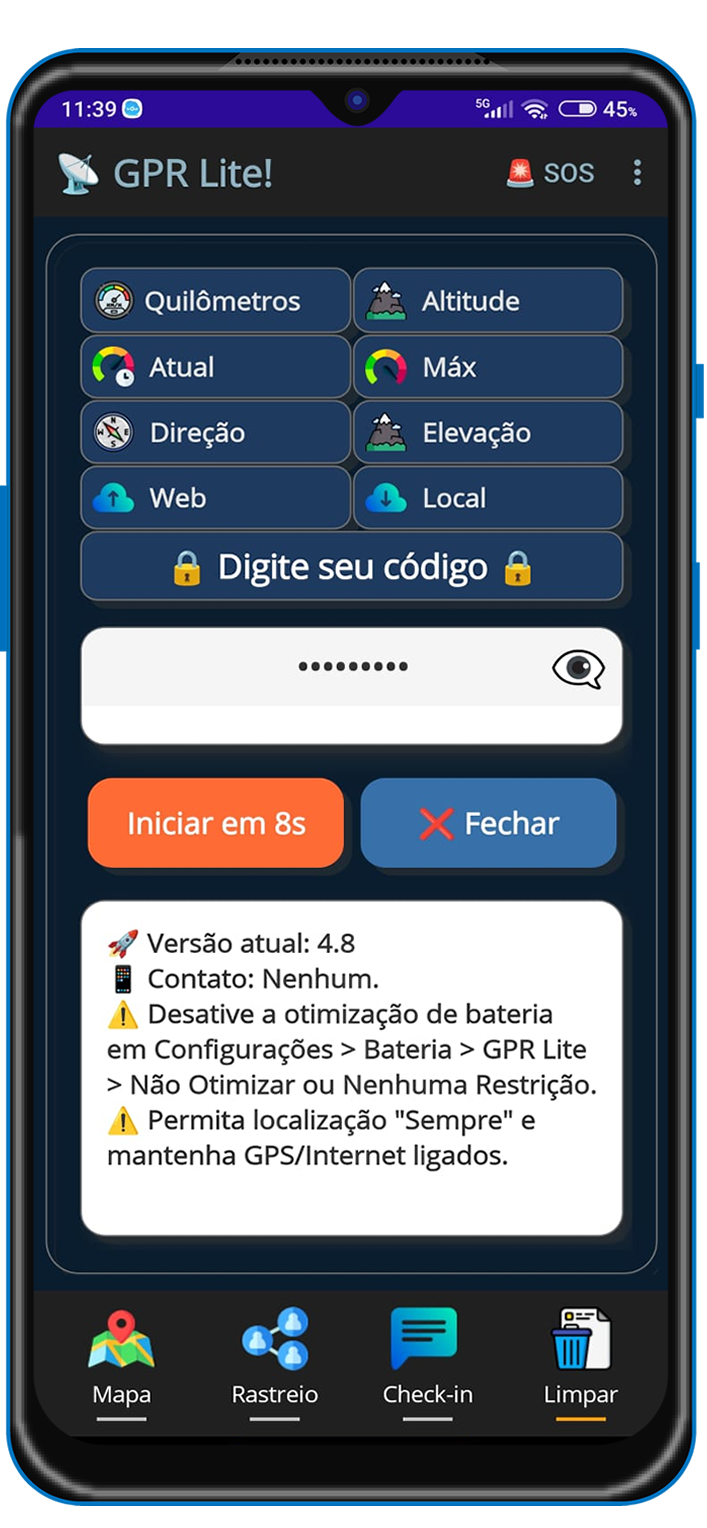Select the Quilômetros tile

[216, 301]
